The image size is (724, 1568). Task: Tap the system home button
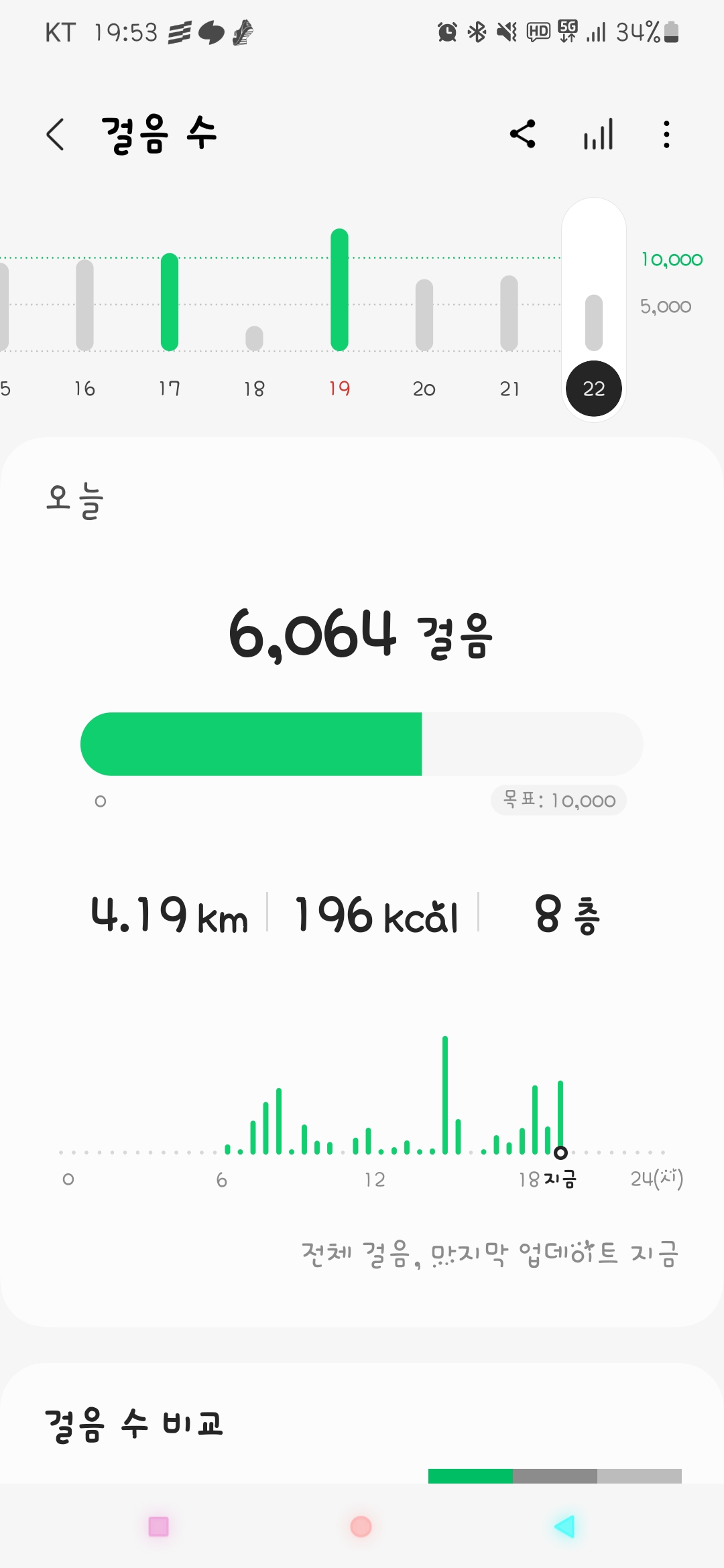pyautogui.click(x=361, y=1526)
